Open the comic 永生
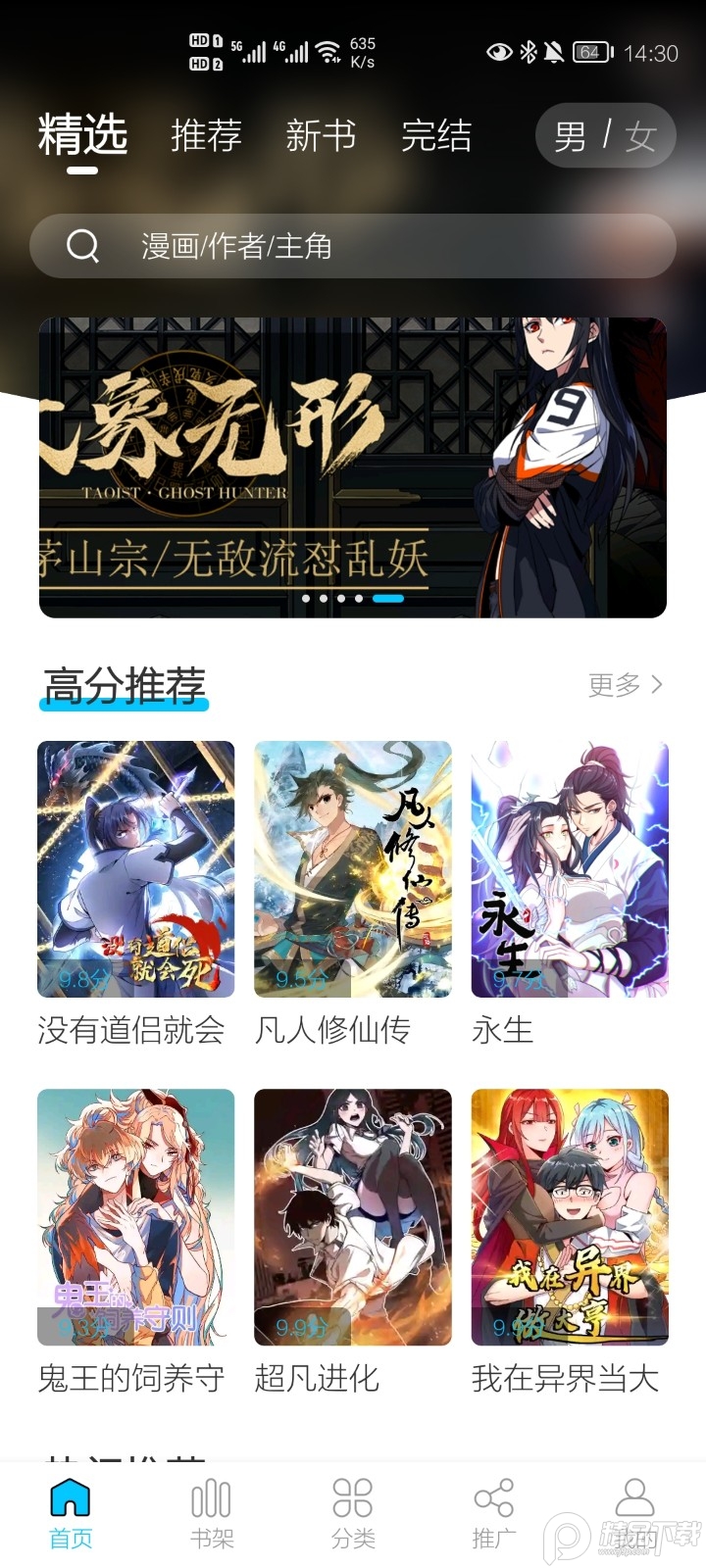The image size is (706, 1568). coord(569,872)
